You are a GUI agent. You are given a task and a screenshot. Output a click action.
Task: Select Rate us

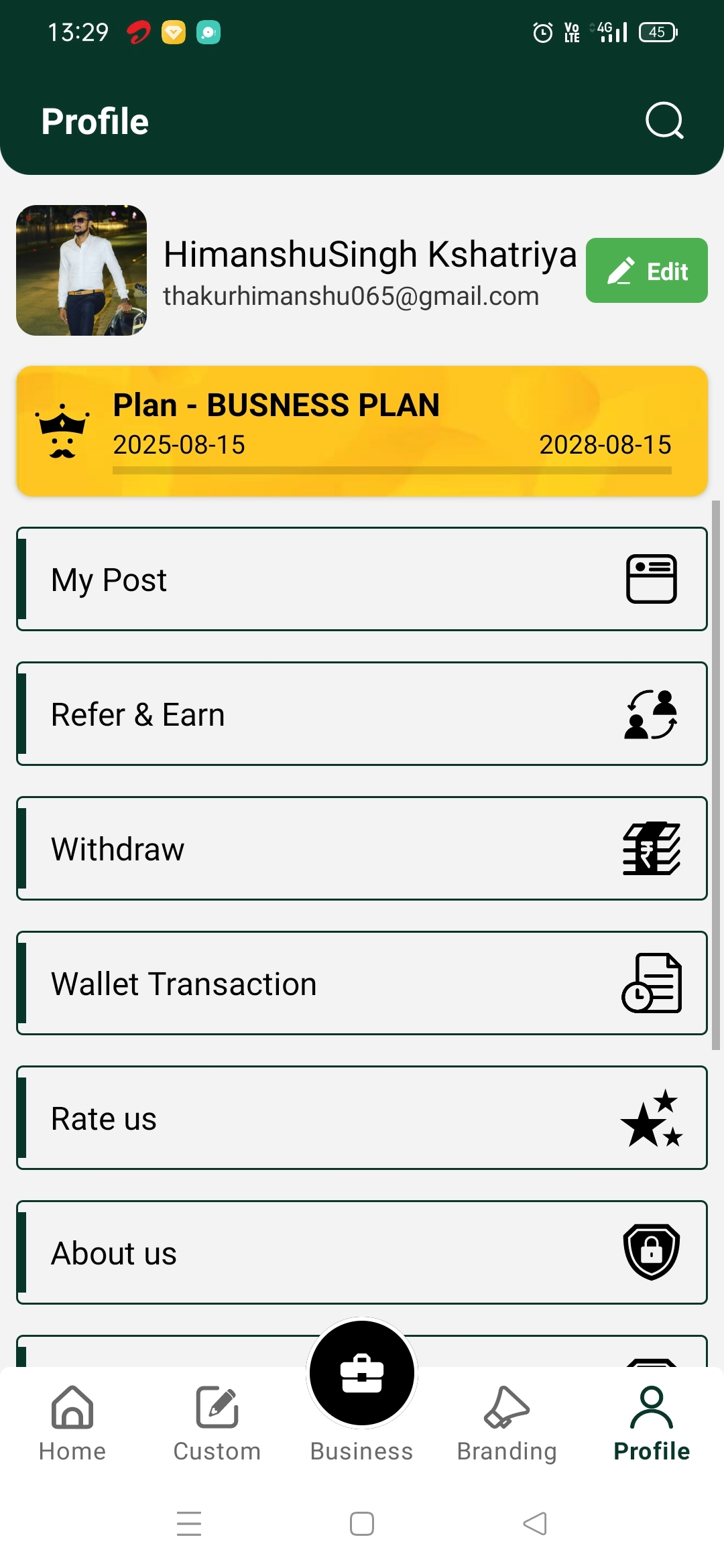362,1118
